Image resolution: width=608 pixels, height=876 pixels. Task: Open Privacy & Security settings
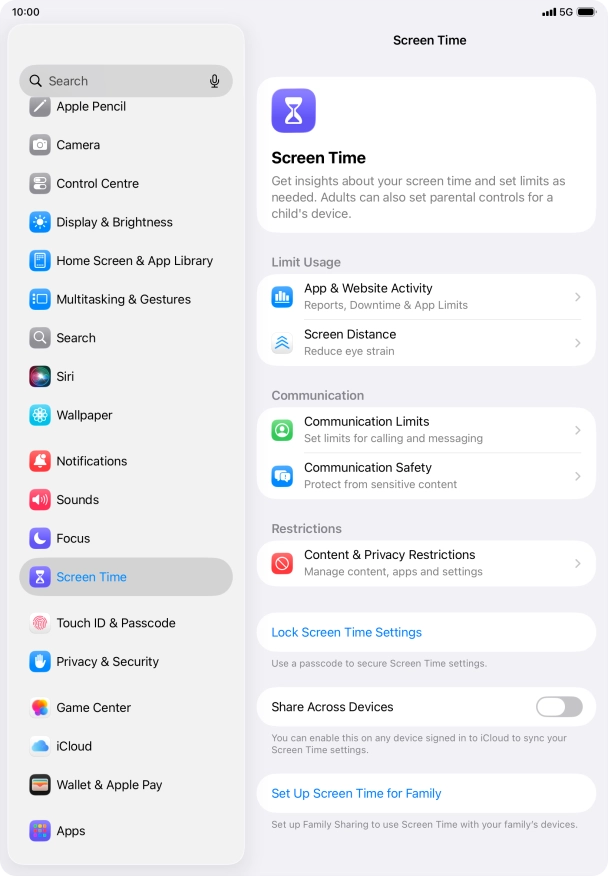(107, 661)
